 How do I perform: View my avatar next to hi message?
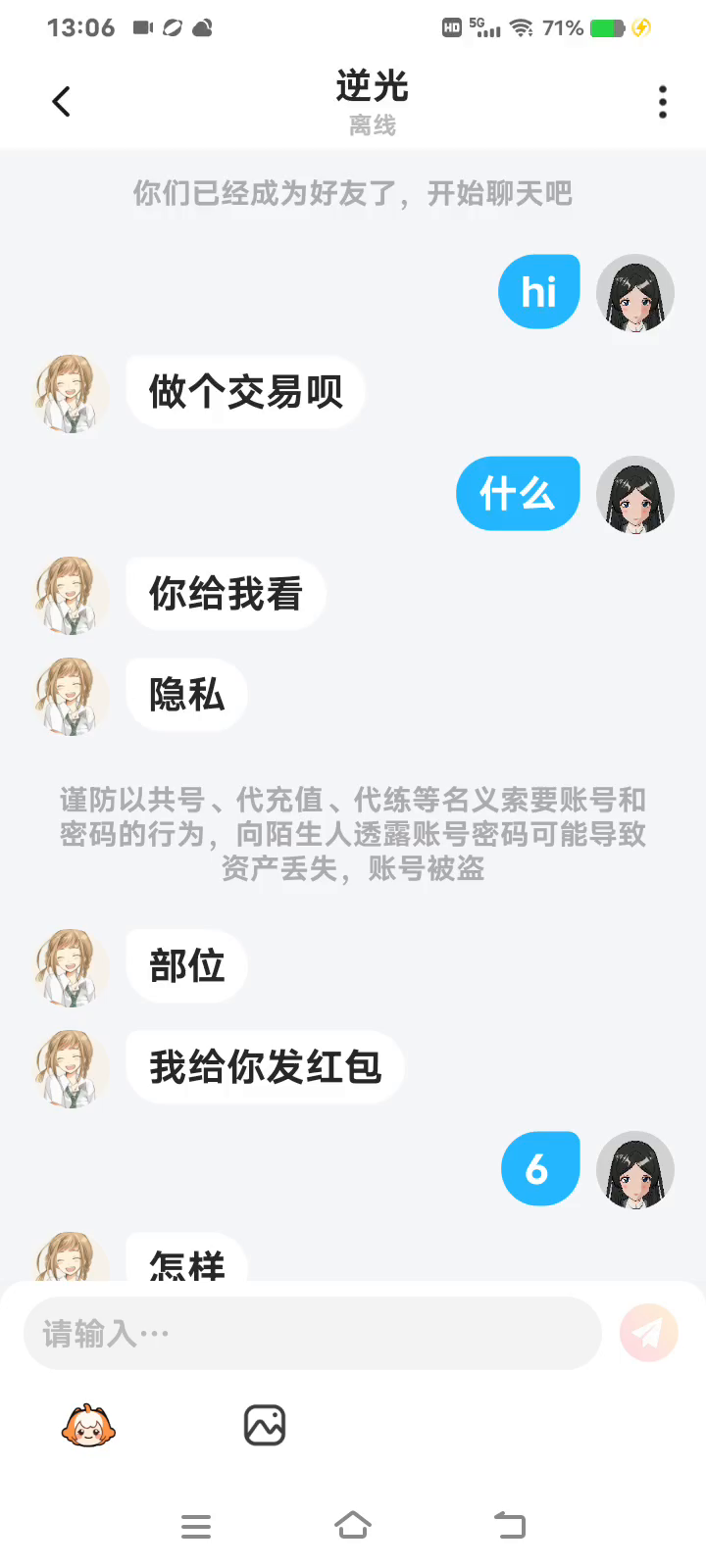click(635, 292)
